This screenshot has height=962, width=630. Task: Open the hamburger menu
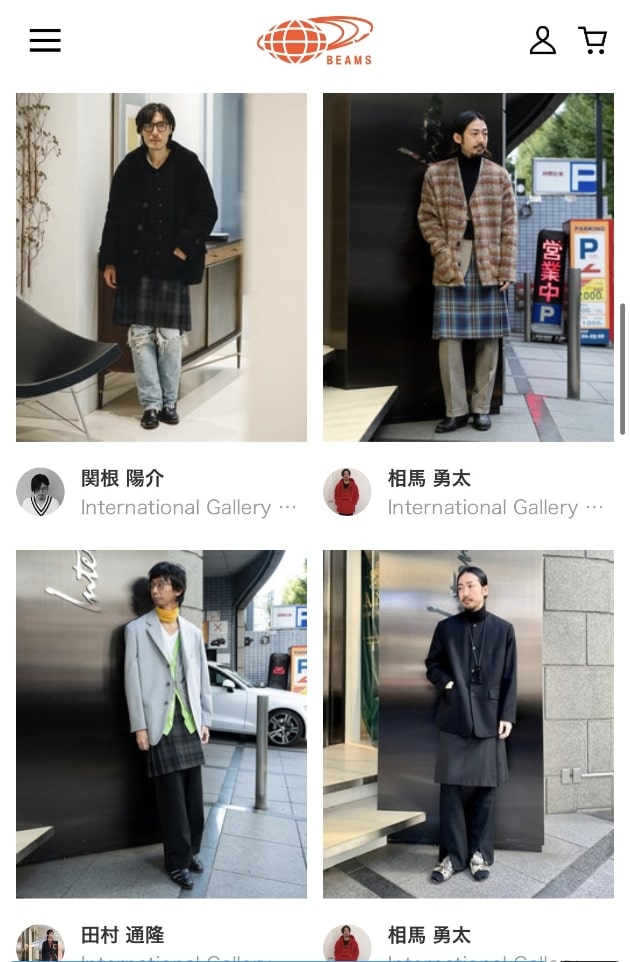(45, 40)
